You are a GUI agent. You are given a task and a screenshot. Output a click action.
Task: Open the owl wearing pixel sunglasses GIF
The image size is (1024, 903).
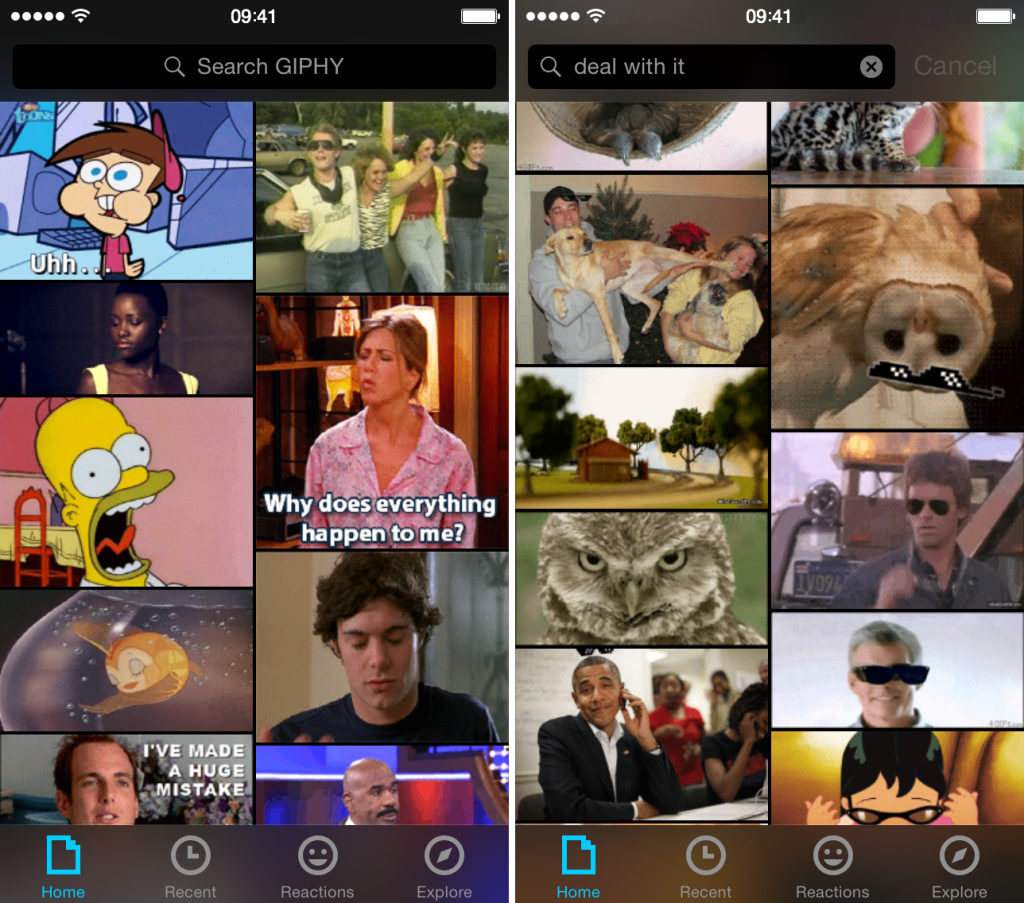(x=897, y=308)
